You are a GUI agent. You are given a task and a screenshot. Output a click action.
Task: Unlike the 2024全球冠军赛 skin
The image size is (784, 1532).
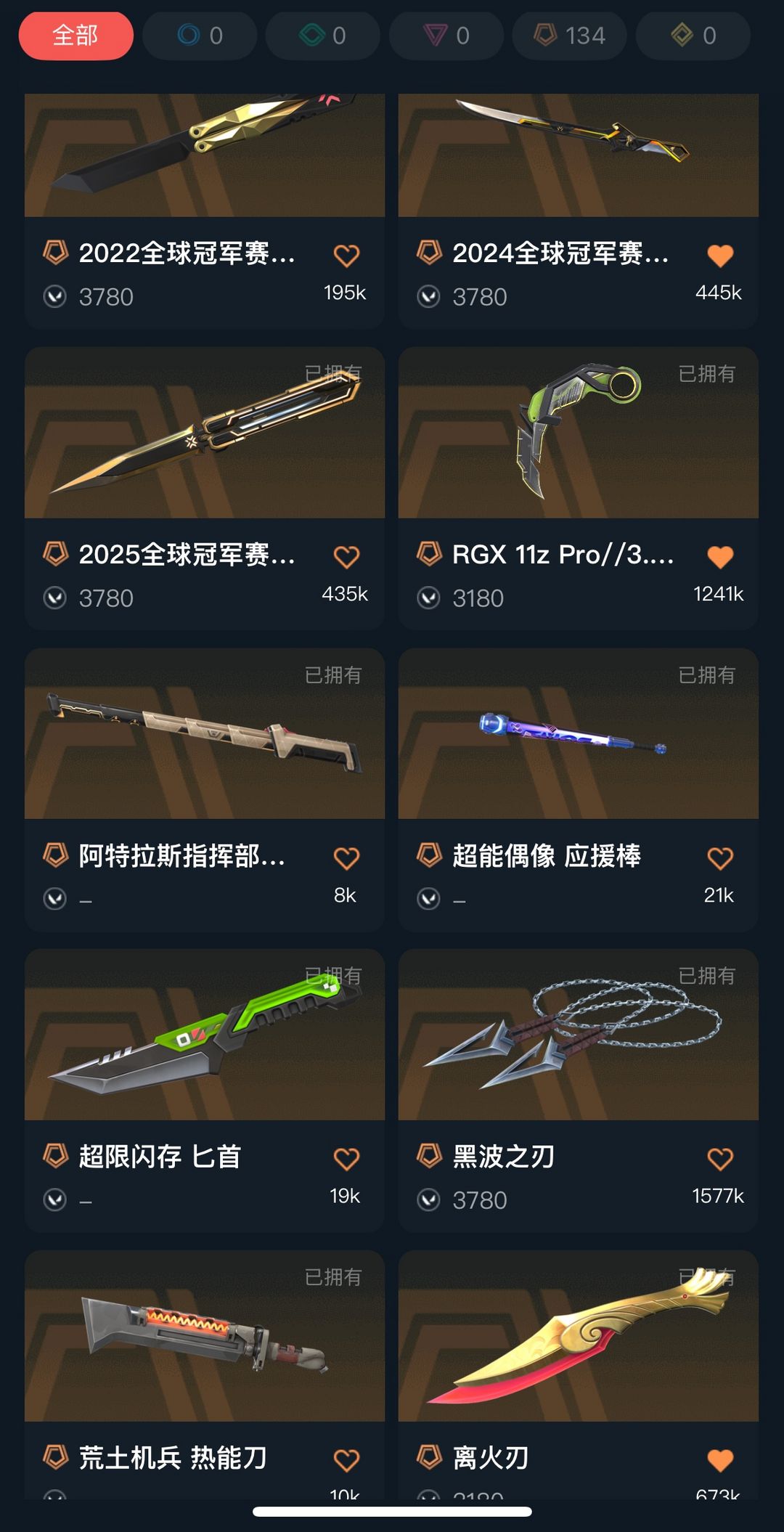click(720, 256)
